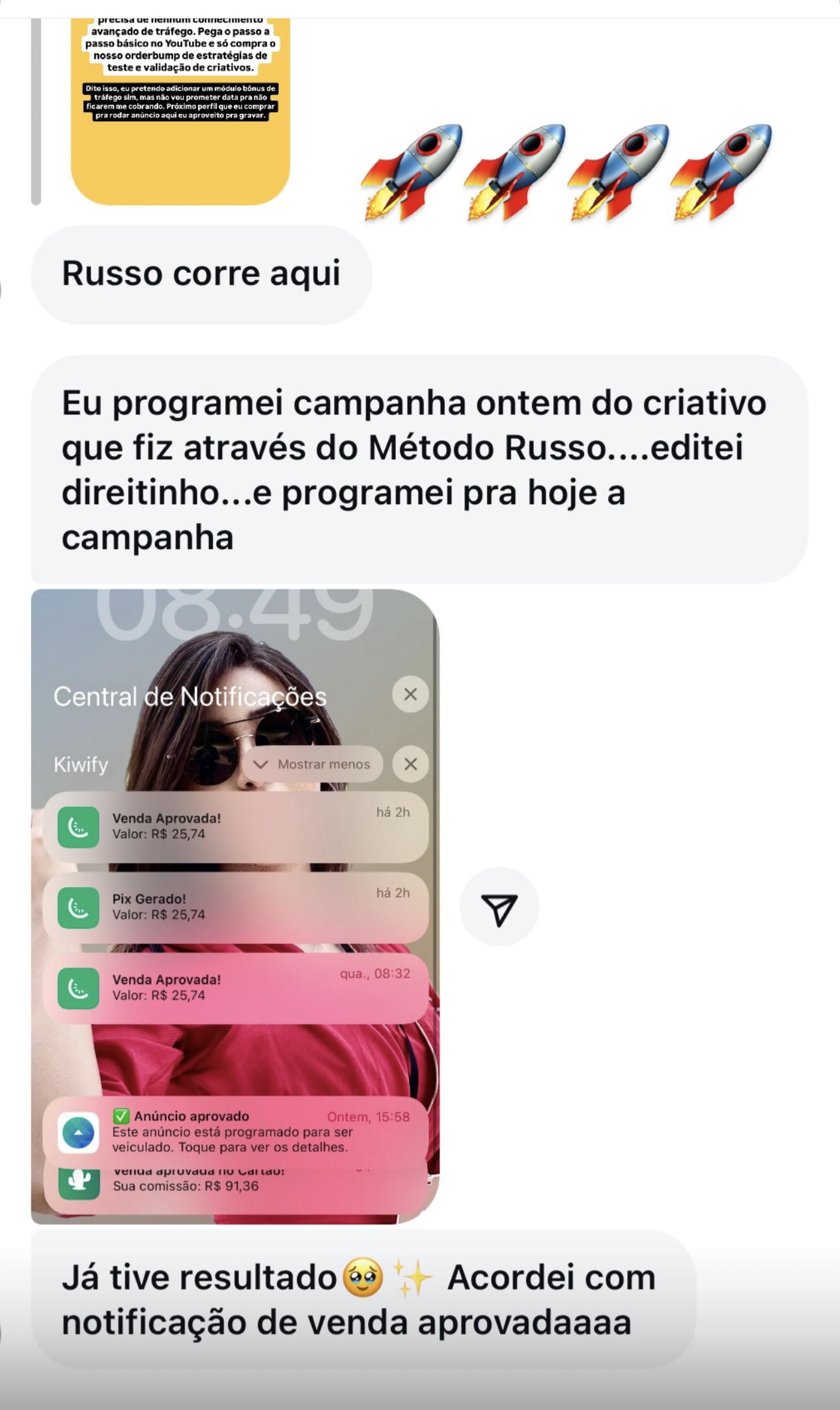This screenshot has width=840, height=1410.
Task: Forward the shared notification screenshot
Action: point(499,908)
